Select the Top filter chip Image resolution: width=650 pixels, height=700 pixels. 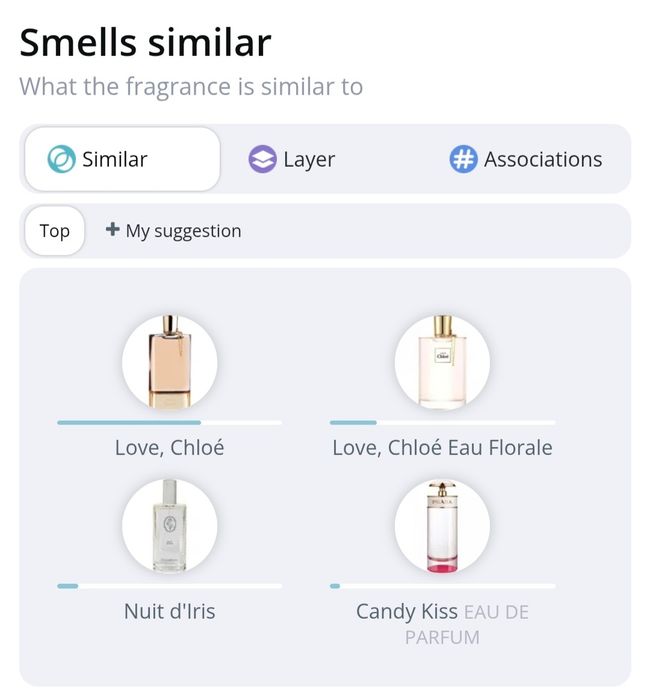tap(54, 231)
